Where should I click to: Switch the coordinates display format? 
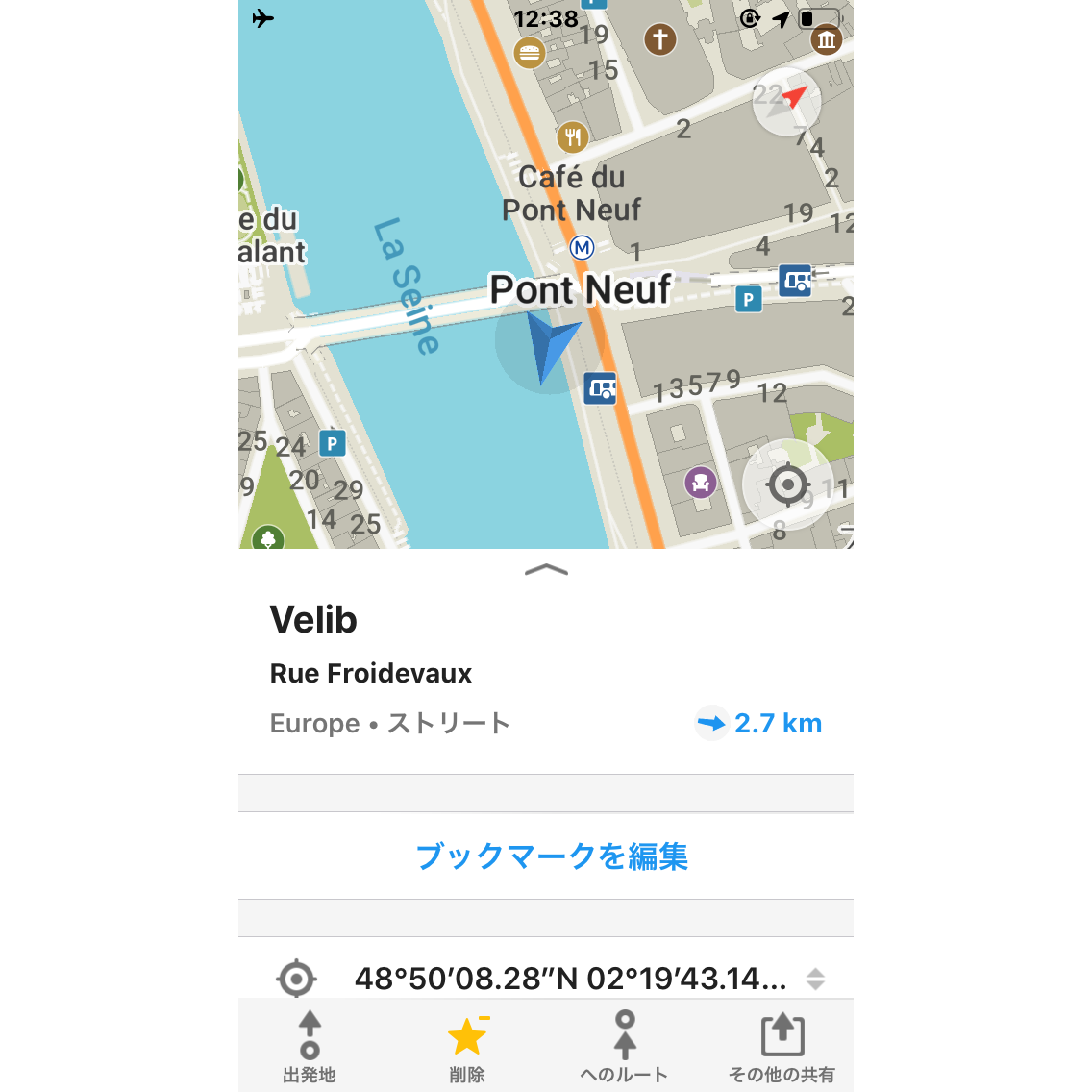click(815, 979)
